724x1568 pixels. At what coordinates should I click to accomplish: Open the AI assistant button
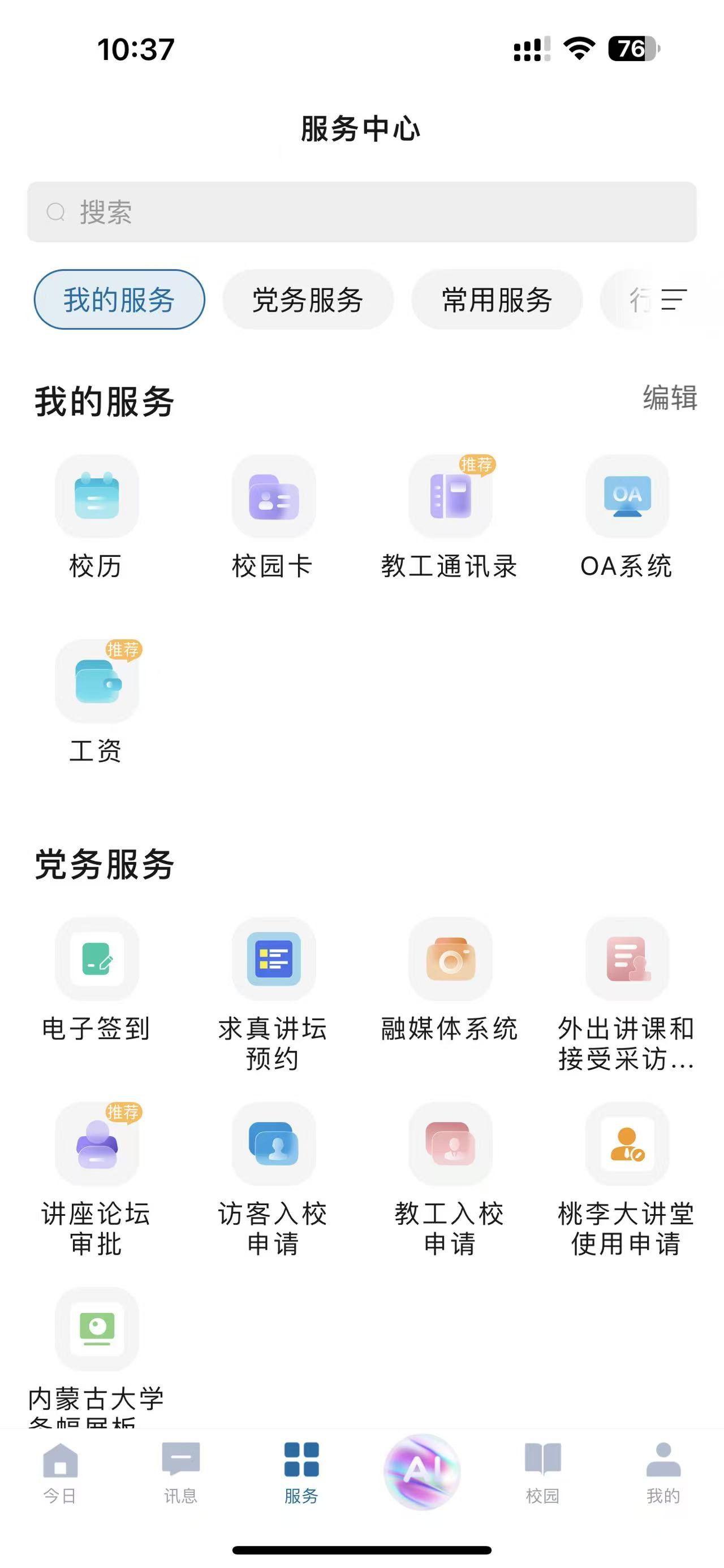[422, 1472]
